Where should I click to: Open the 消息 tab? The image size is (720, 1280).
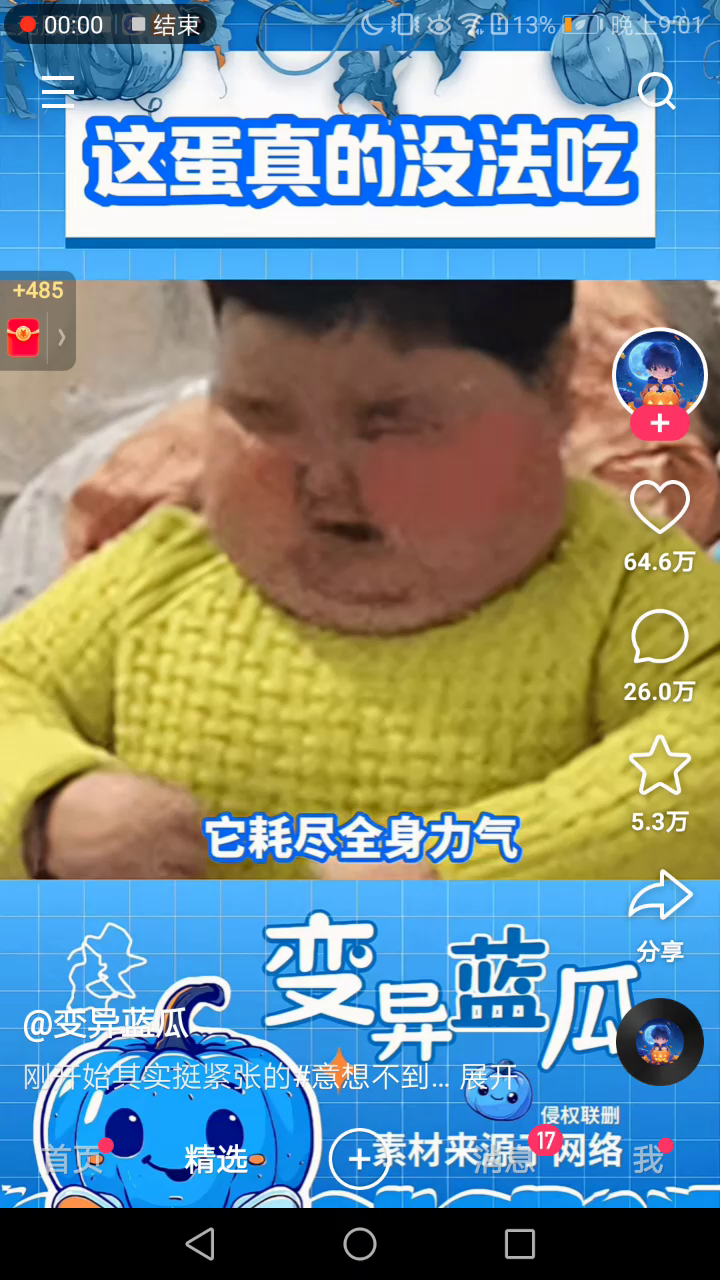pyautogui.click(x=505, y=1159)
